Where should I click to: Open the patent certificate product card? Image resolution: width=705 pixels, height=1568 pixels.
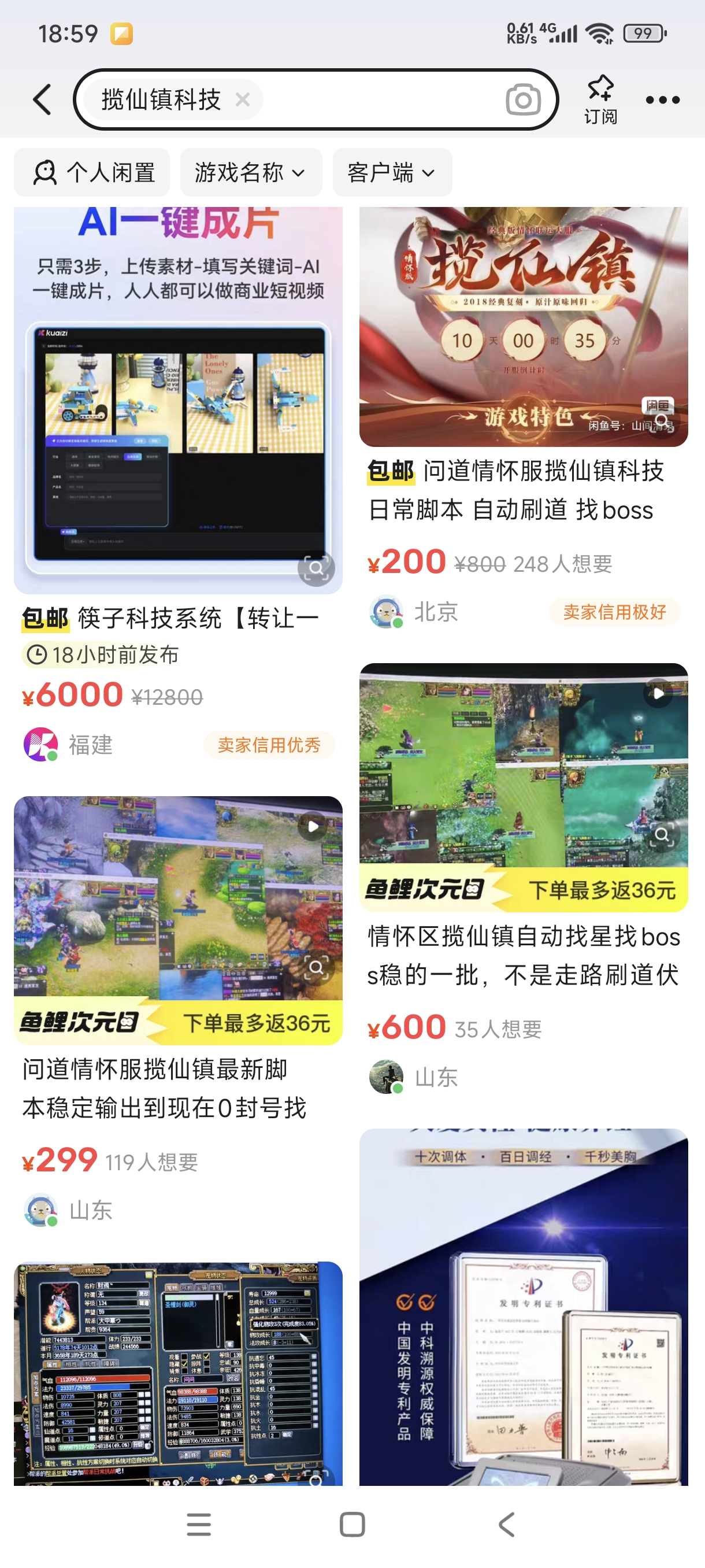point(523,1309)
